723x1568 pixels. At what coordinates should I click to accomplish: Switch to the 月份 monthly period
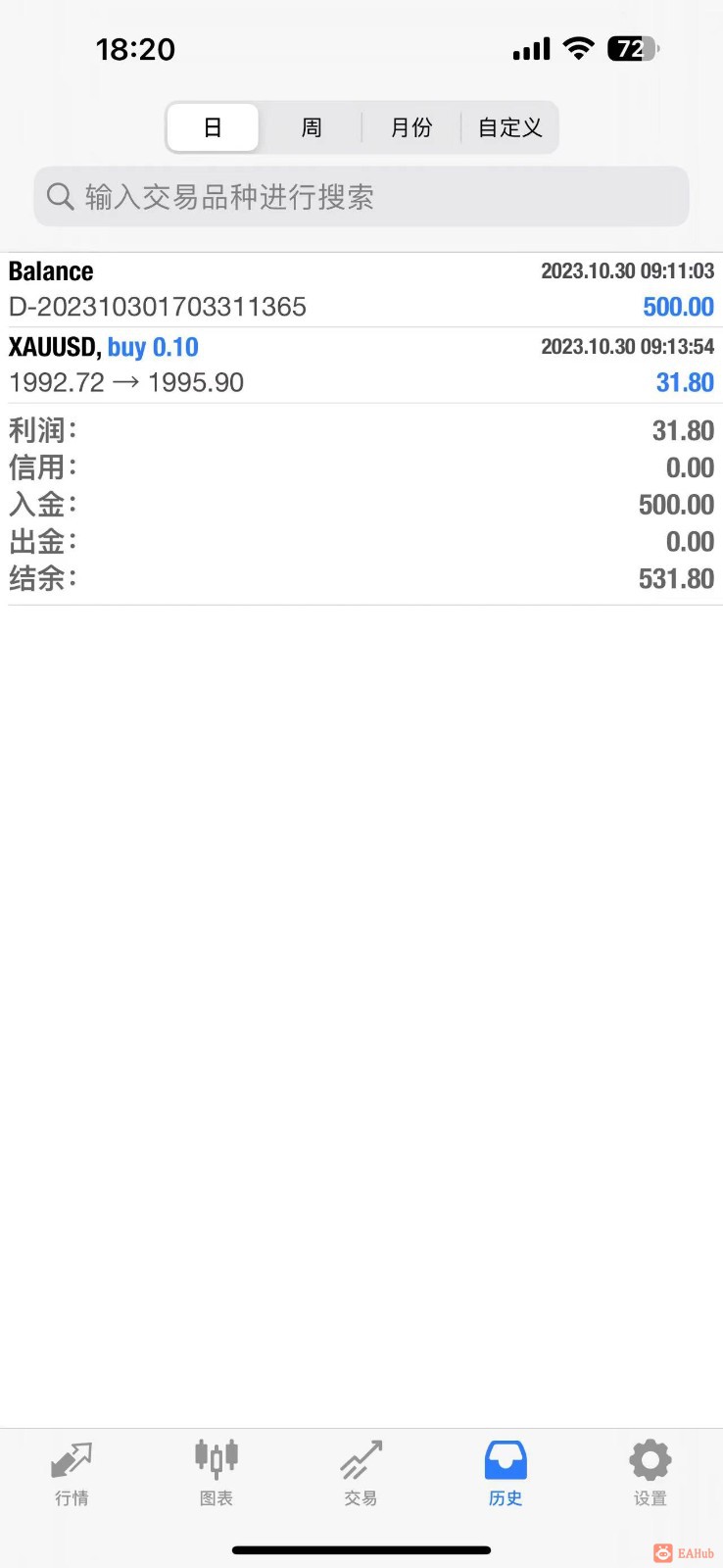[410, 127]
